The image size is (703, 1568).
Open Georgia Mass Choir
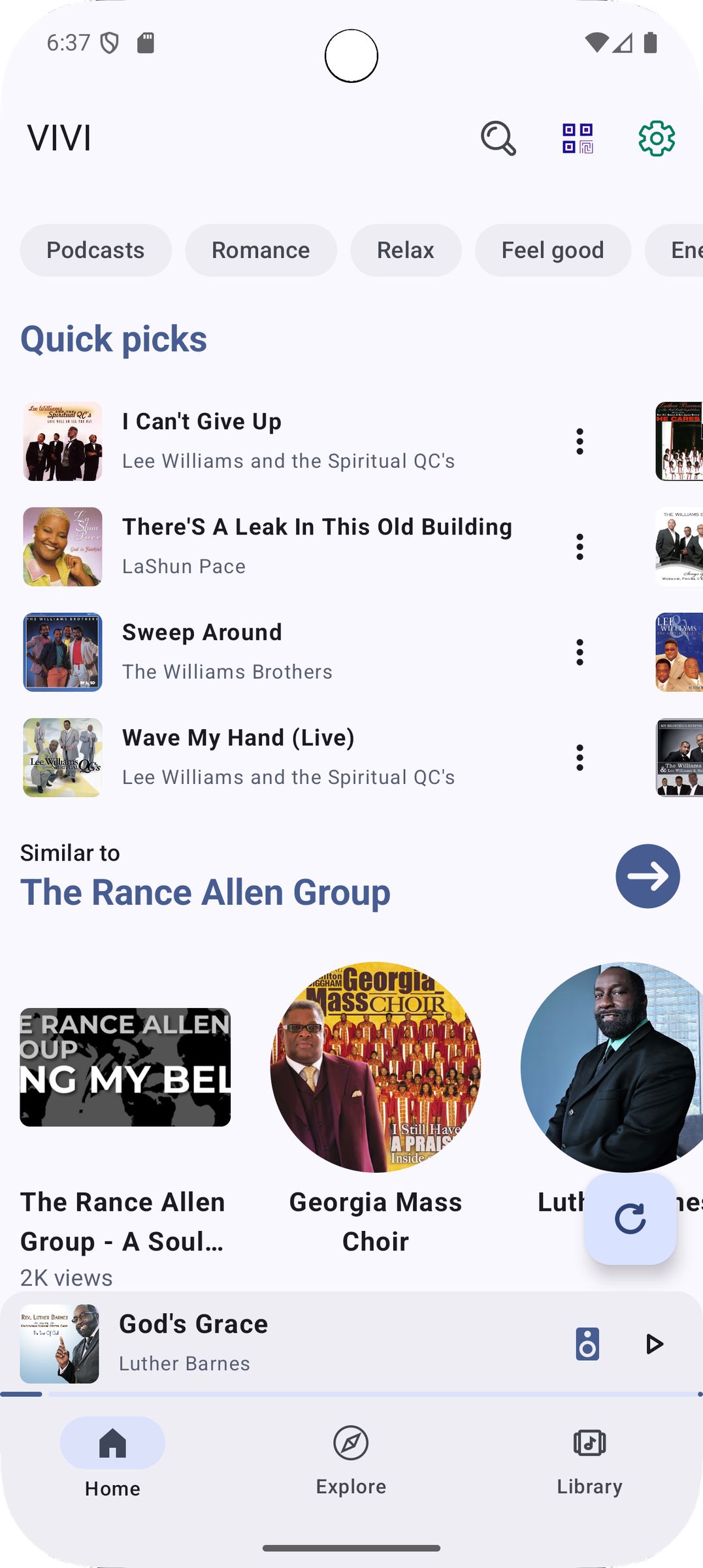coord(376,1068)
